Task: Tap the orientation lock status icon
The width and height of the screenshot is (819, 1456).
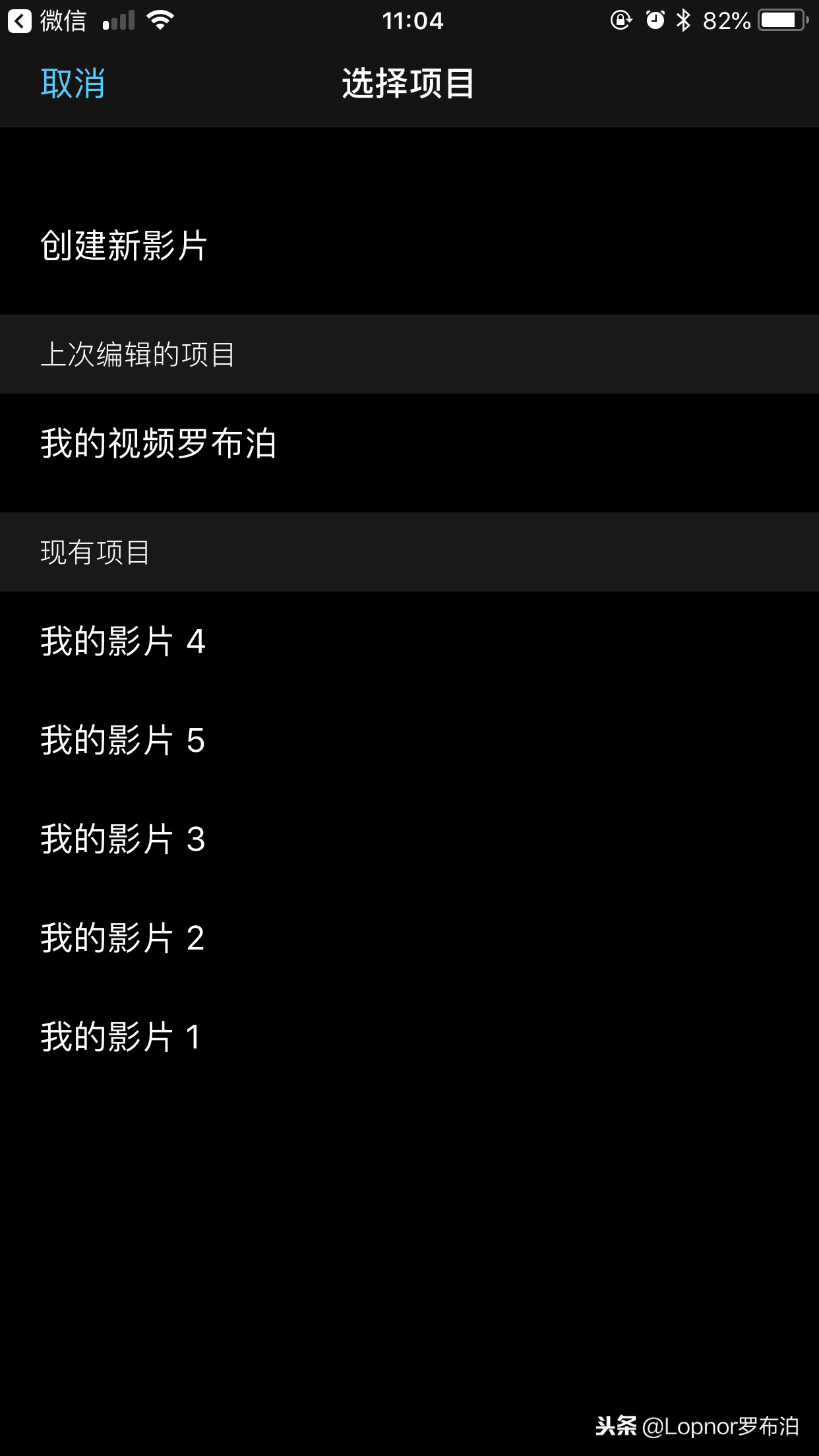Action: (x=621, y=21)
